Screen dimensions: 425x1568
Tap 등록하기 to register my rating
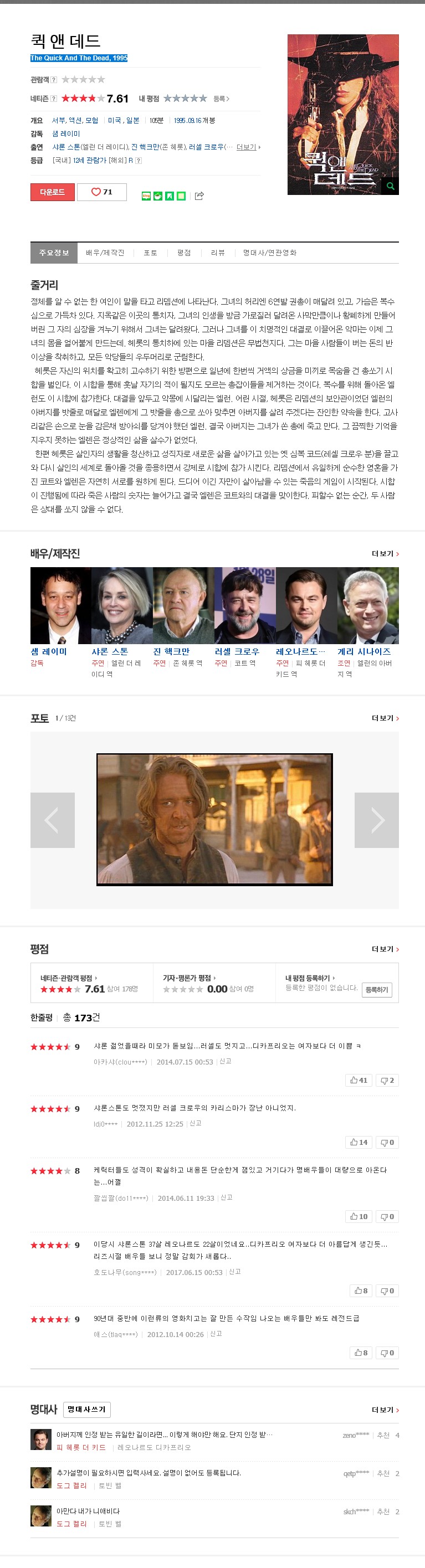(377, 990)
